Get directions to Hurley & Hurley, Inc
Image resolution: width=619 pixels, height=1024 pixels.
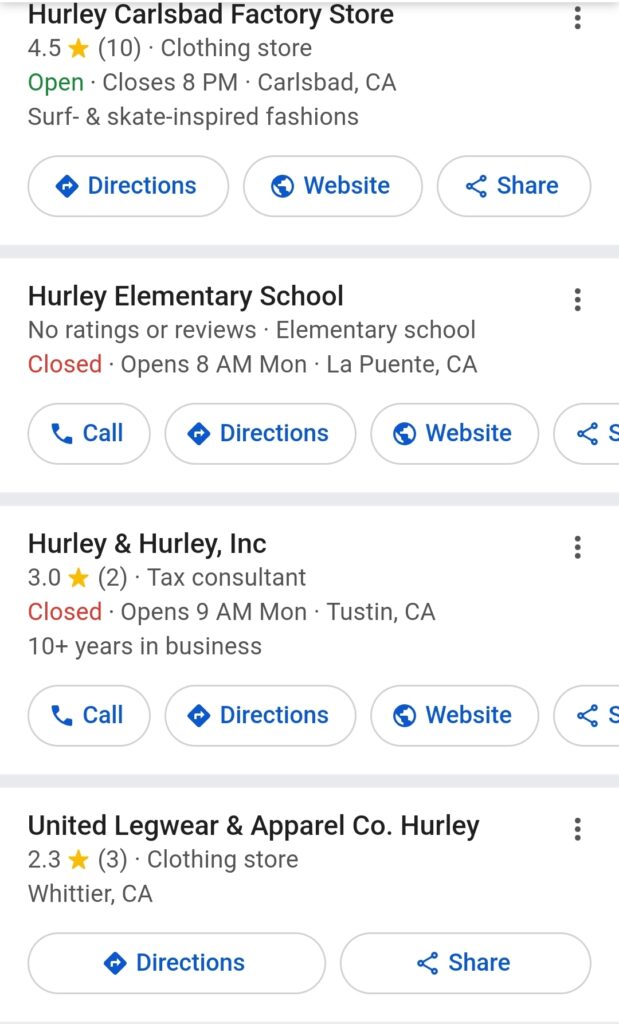click(260, 715)
